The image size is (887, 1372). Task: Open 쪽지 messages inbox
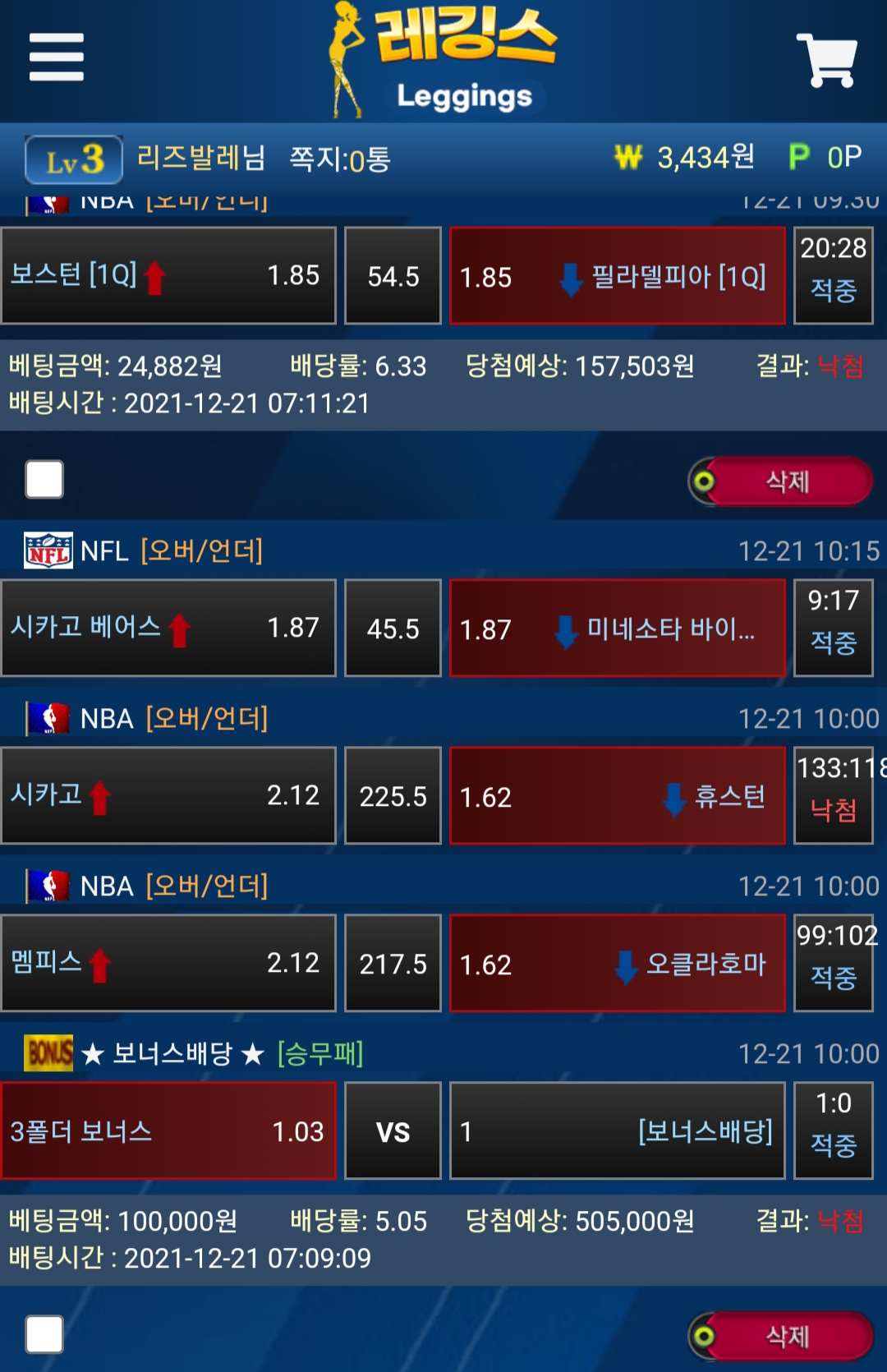pyautogui.click(x=339, y=159)
